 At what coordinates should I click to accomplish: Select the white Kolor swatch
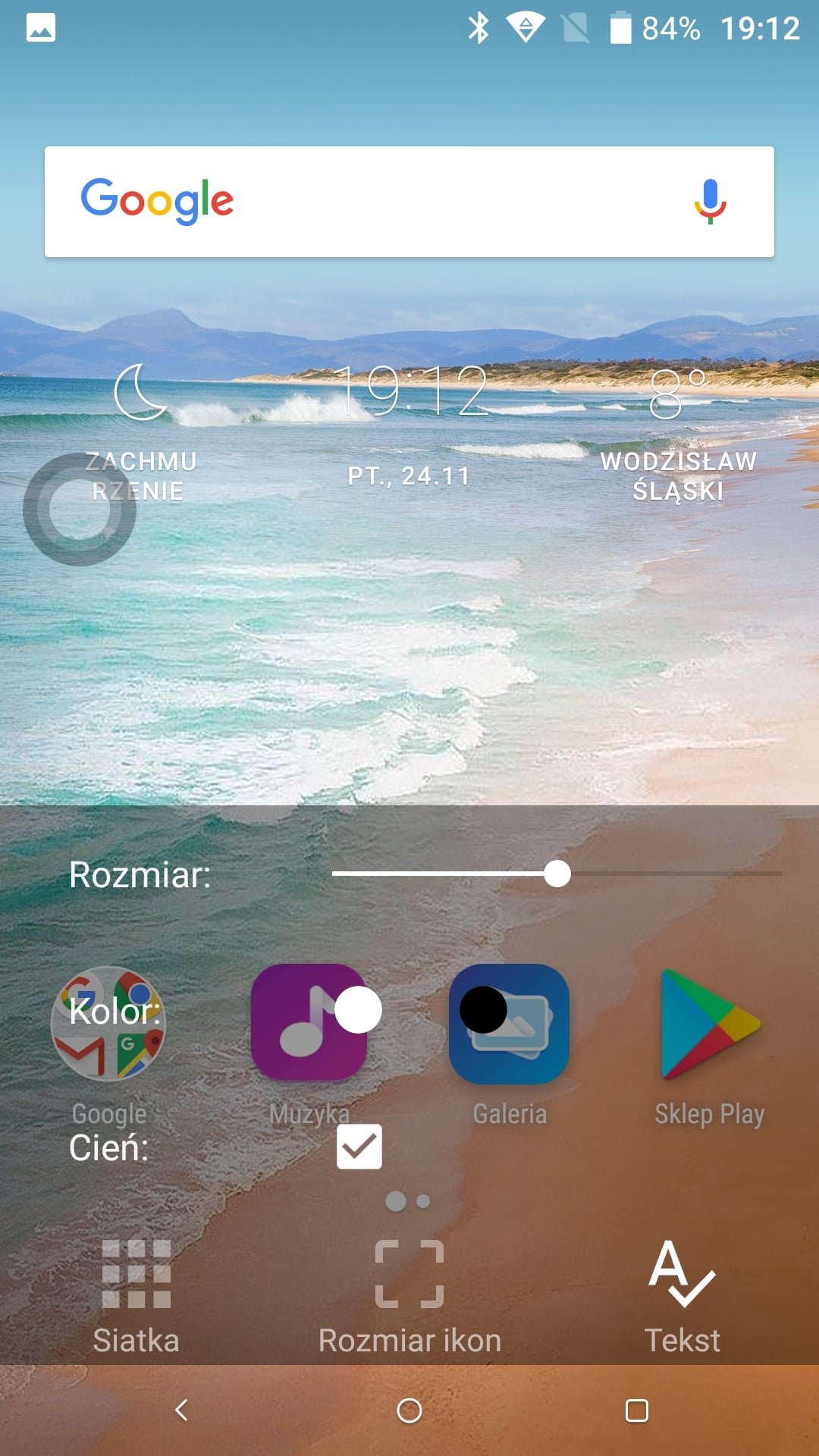[358, 1010]
